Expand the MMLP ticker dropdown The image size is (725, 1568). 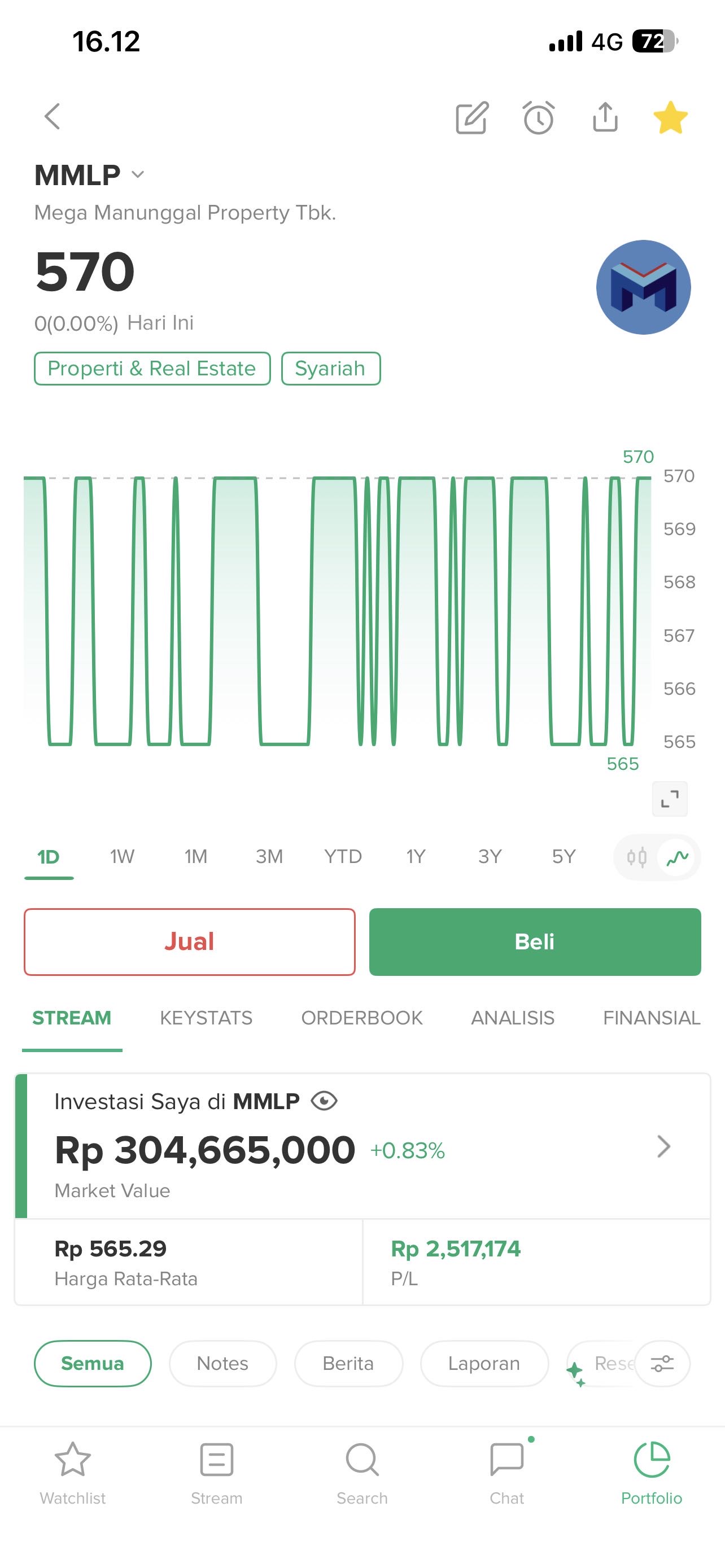coord(138,175)
